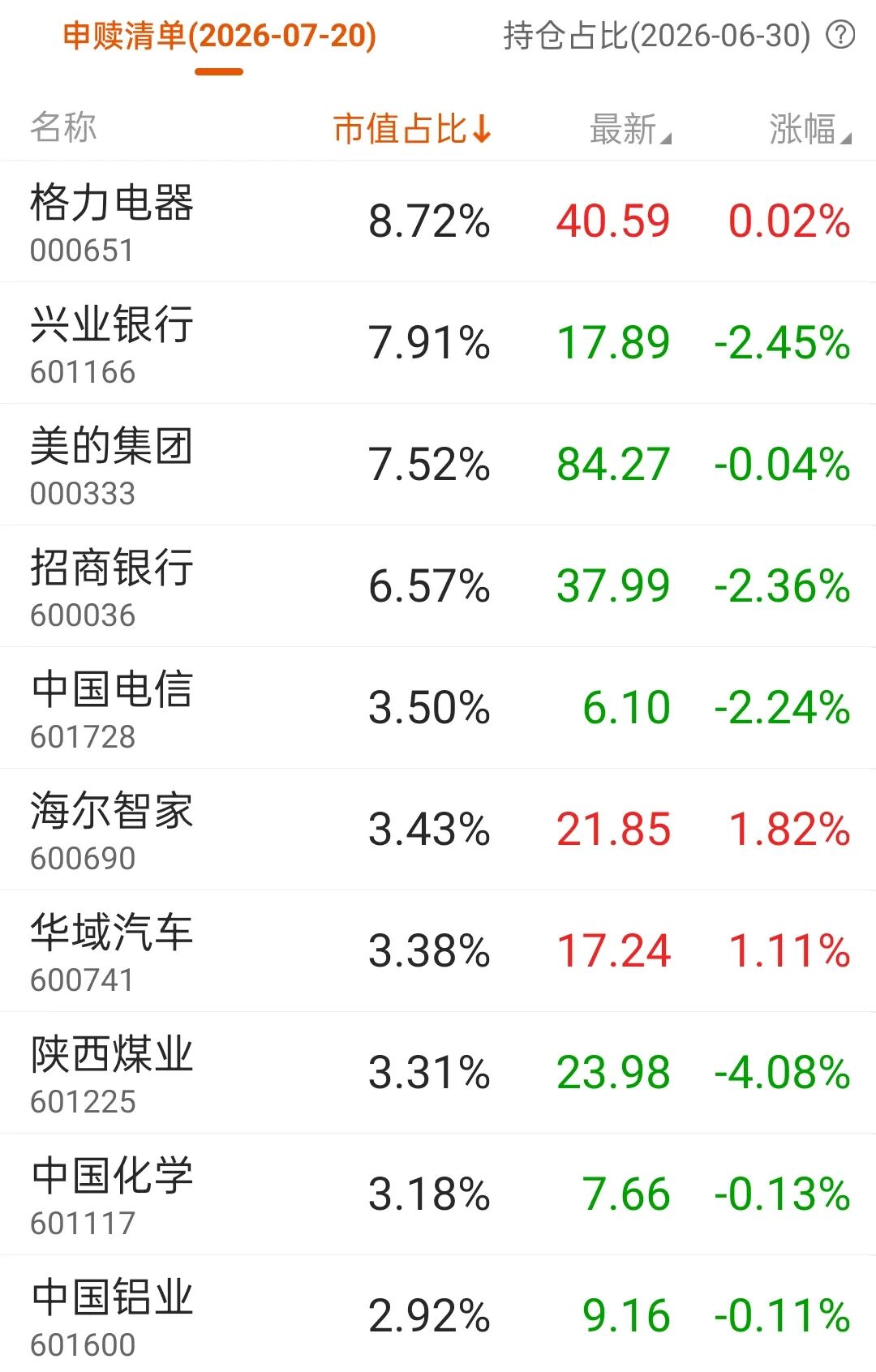Open 海尔智家 stock details
This screenshot has width=876, height=1372.
(438, 830)
